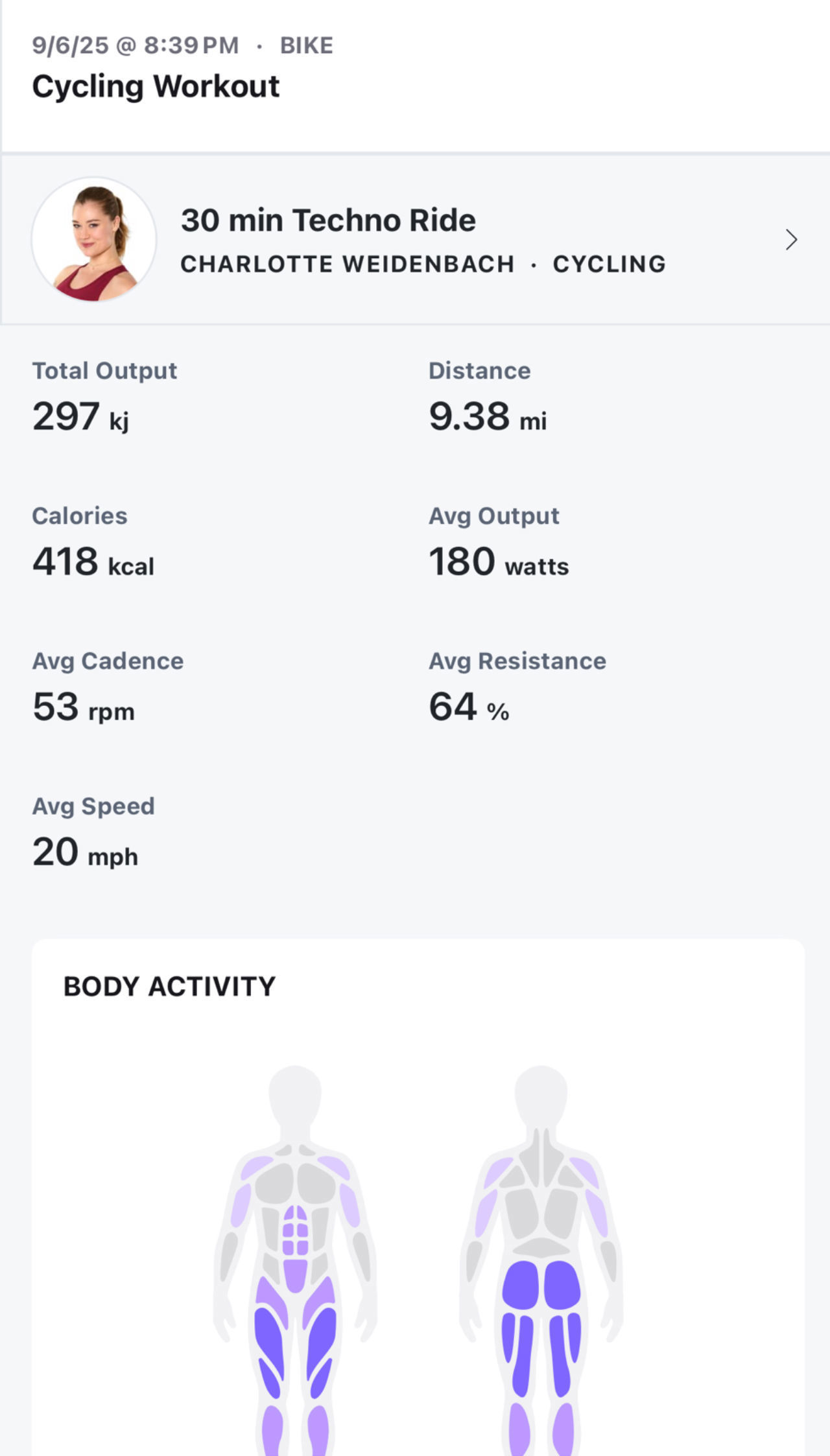
Task: Open the 30 min Techno Ride class
Action: [415, 239]
